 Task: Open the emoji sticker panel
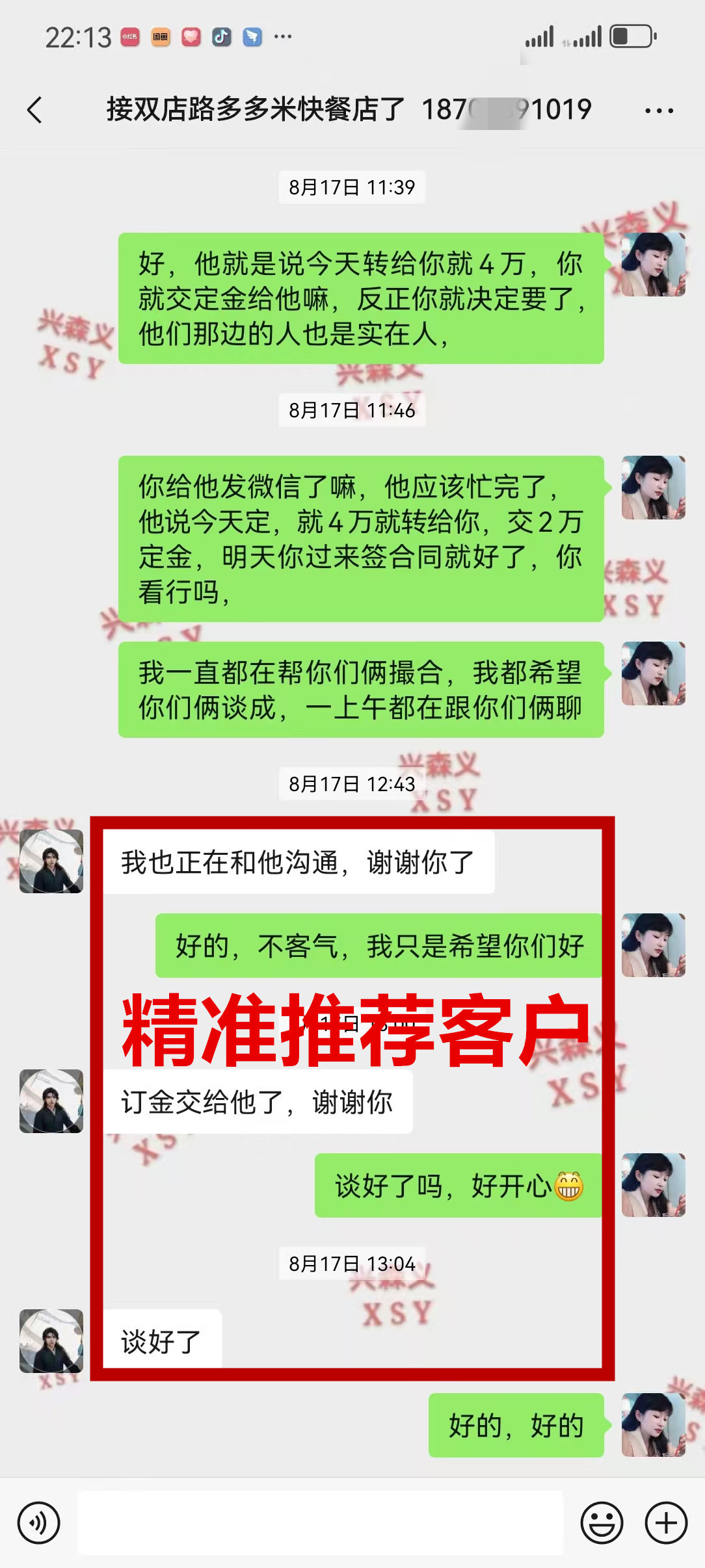point(602,1522)
